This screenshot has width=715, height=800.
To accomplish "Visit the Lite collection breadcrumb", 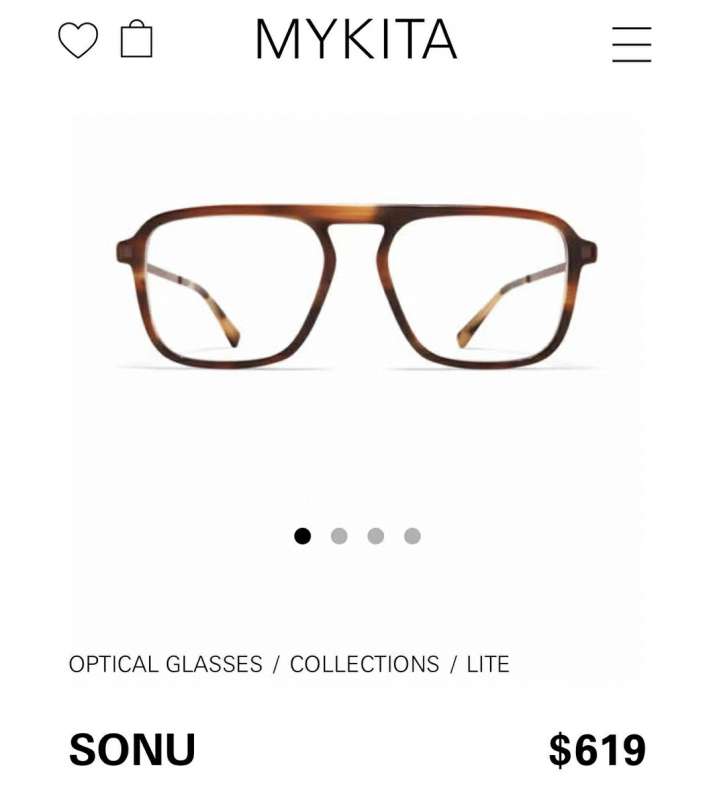I will click(x=488, y=664).
